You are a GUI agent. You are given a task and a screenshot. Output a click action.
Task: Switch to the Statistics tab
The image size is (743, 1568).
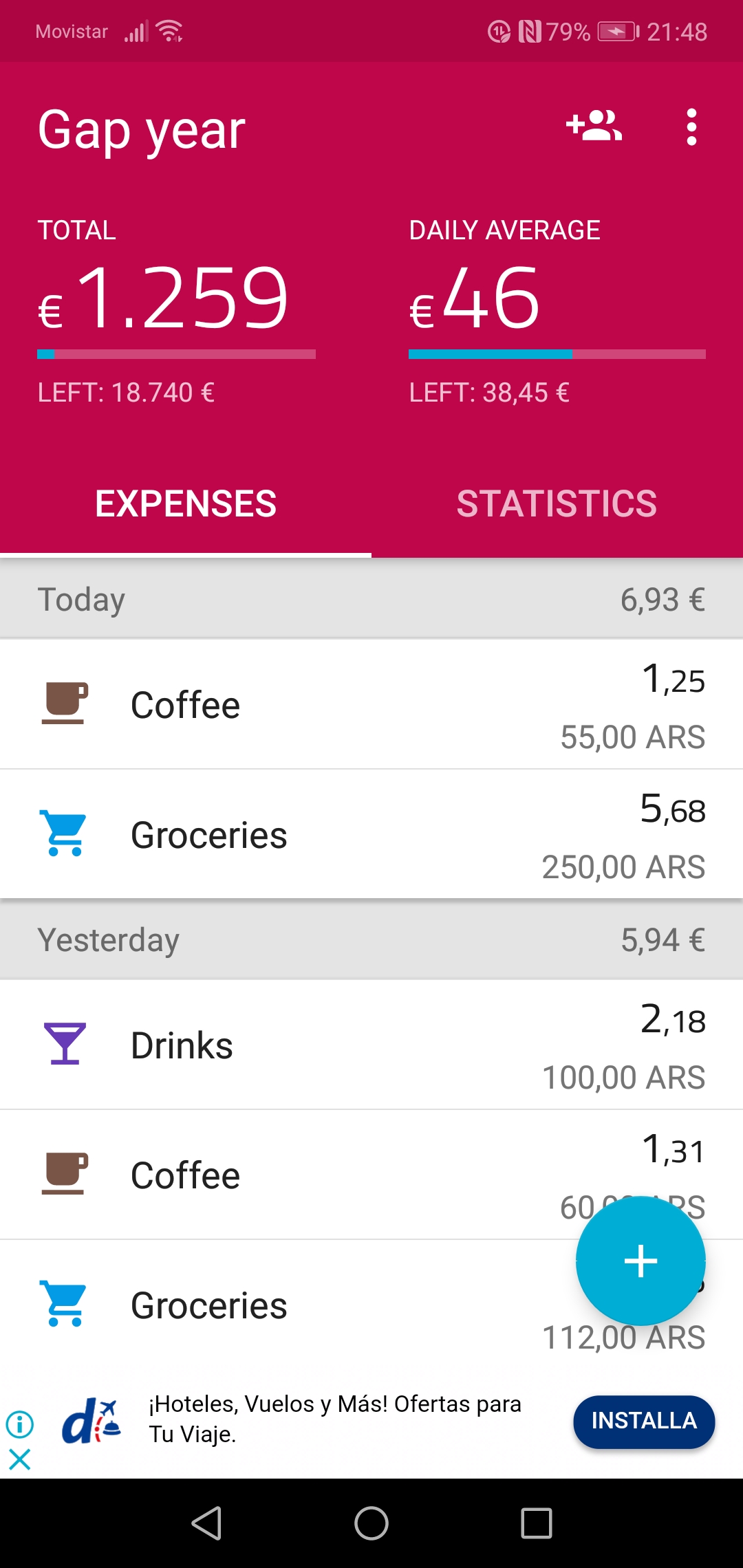557,504
